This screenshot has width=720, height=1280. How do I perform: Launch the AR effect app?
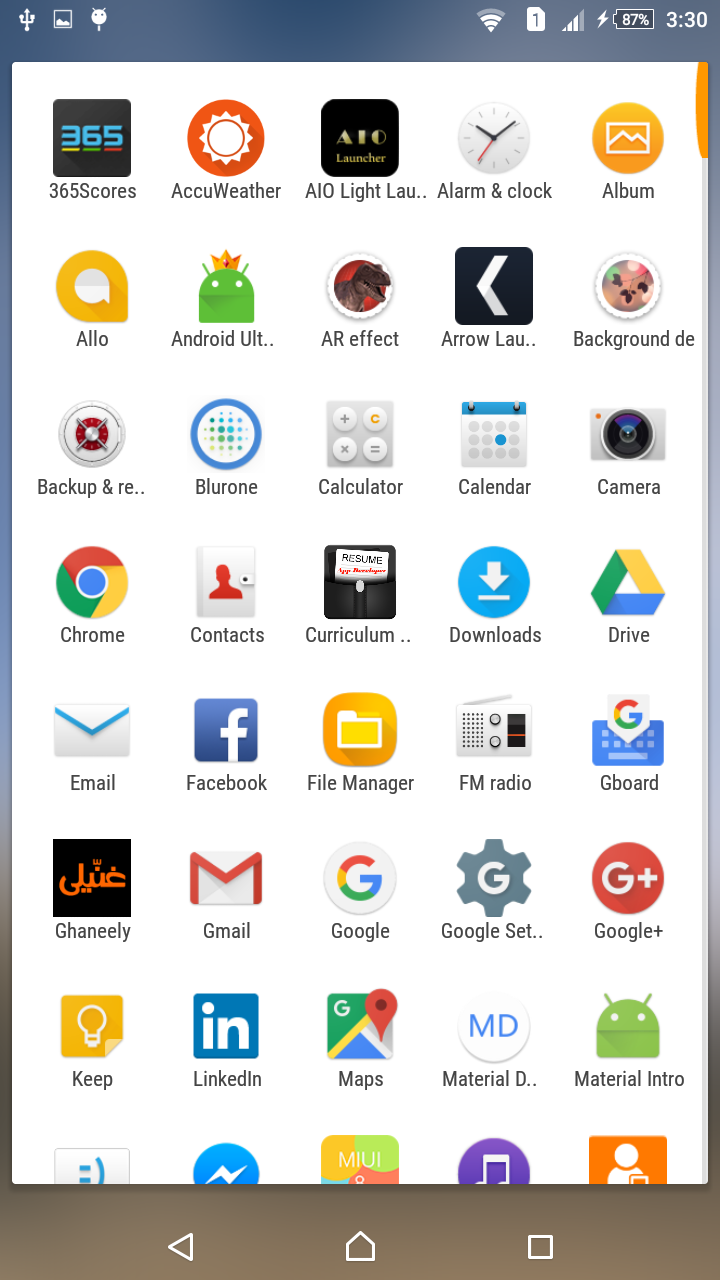(360, 286)
